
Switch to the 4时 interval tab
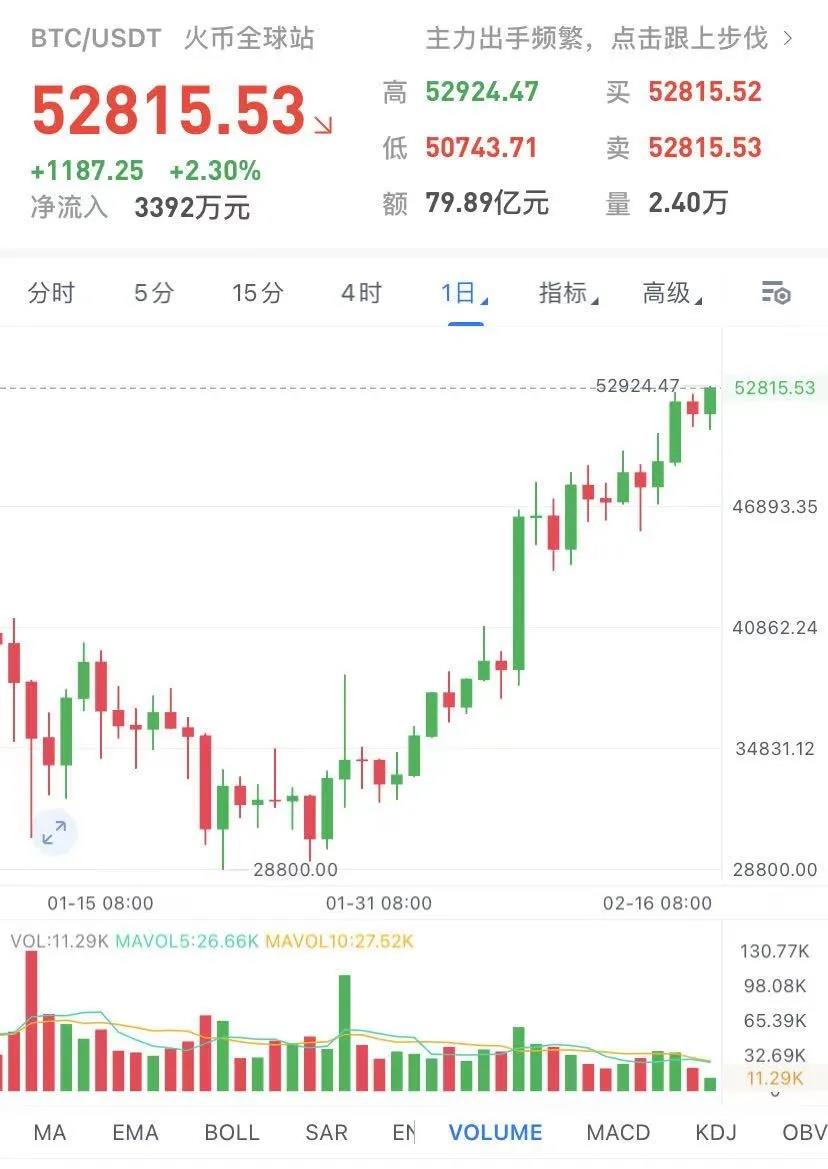(x=361, y=293)
